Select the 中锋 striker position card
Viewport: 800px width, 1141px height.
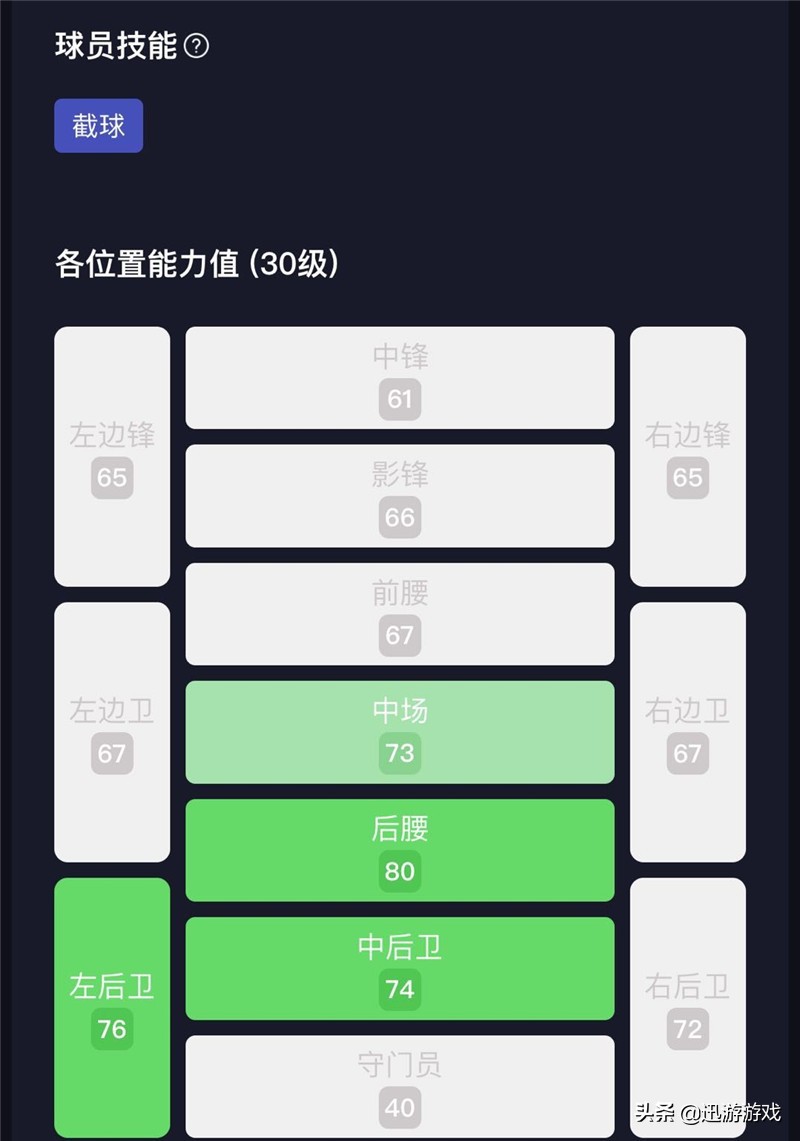tap(400, 378)
